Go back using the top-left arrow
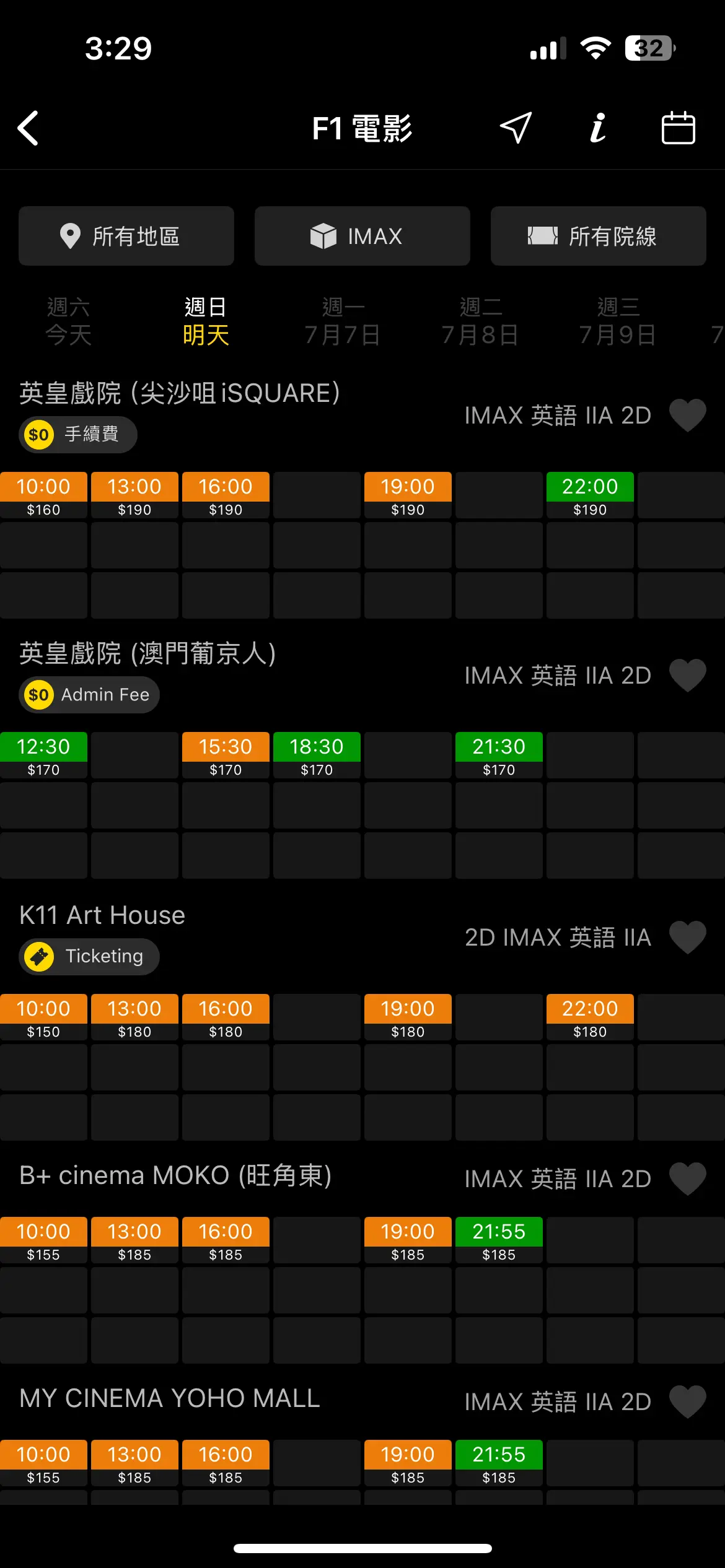This screenshot has height=1568, width=725. (28, 128)
